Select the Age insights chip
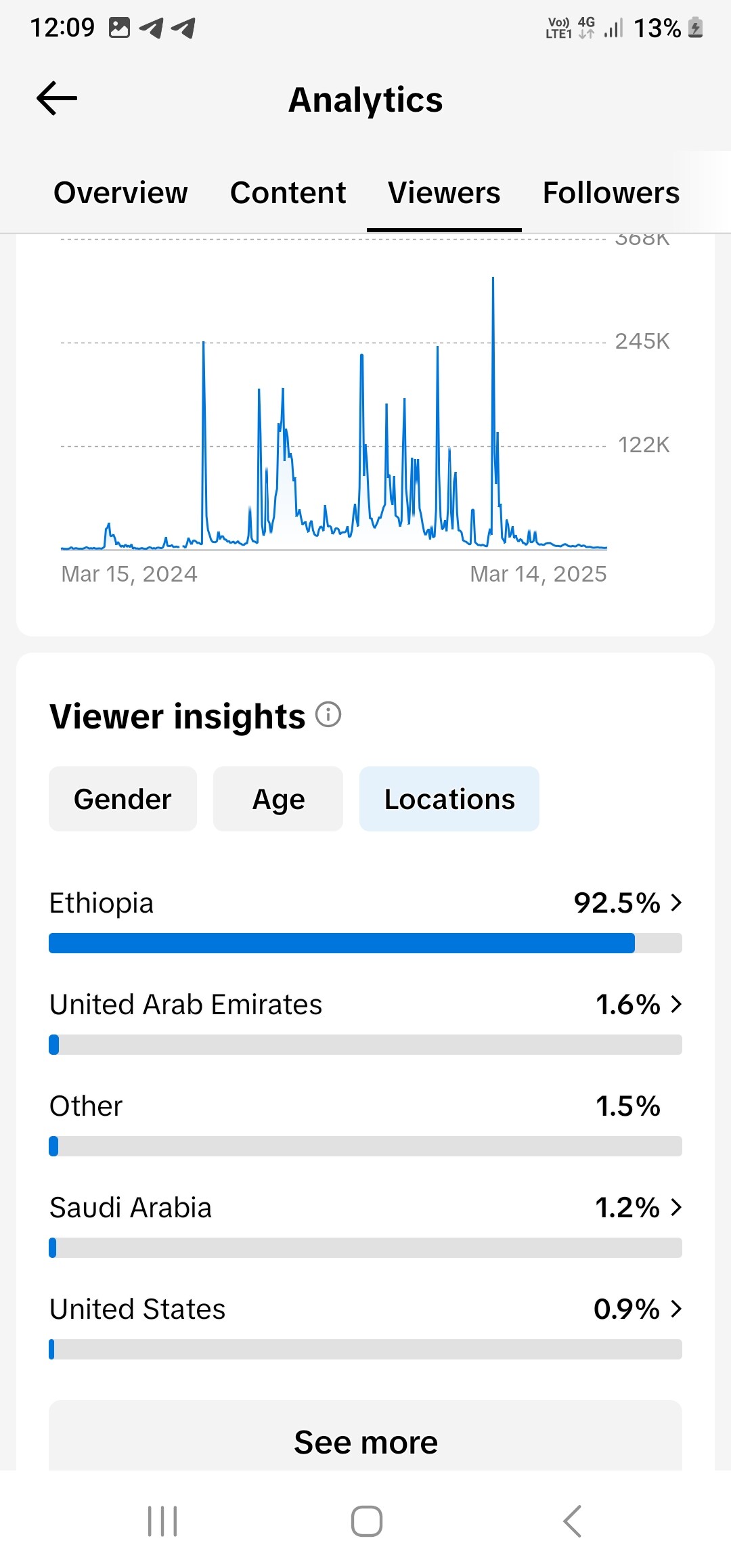This screenshot has width=731, height=1568. click(x=278, y=799)
